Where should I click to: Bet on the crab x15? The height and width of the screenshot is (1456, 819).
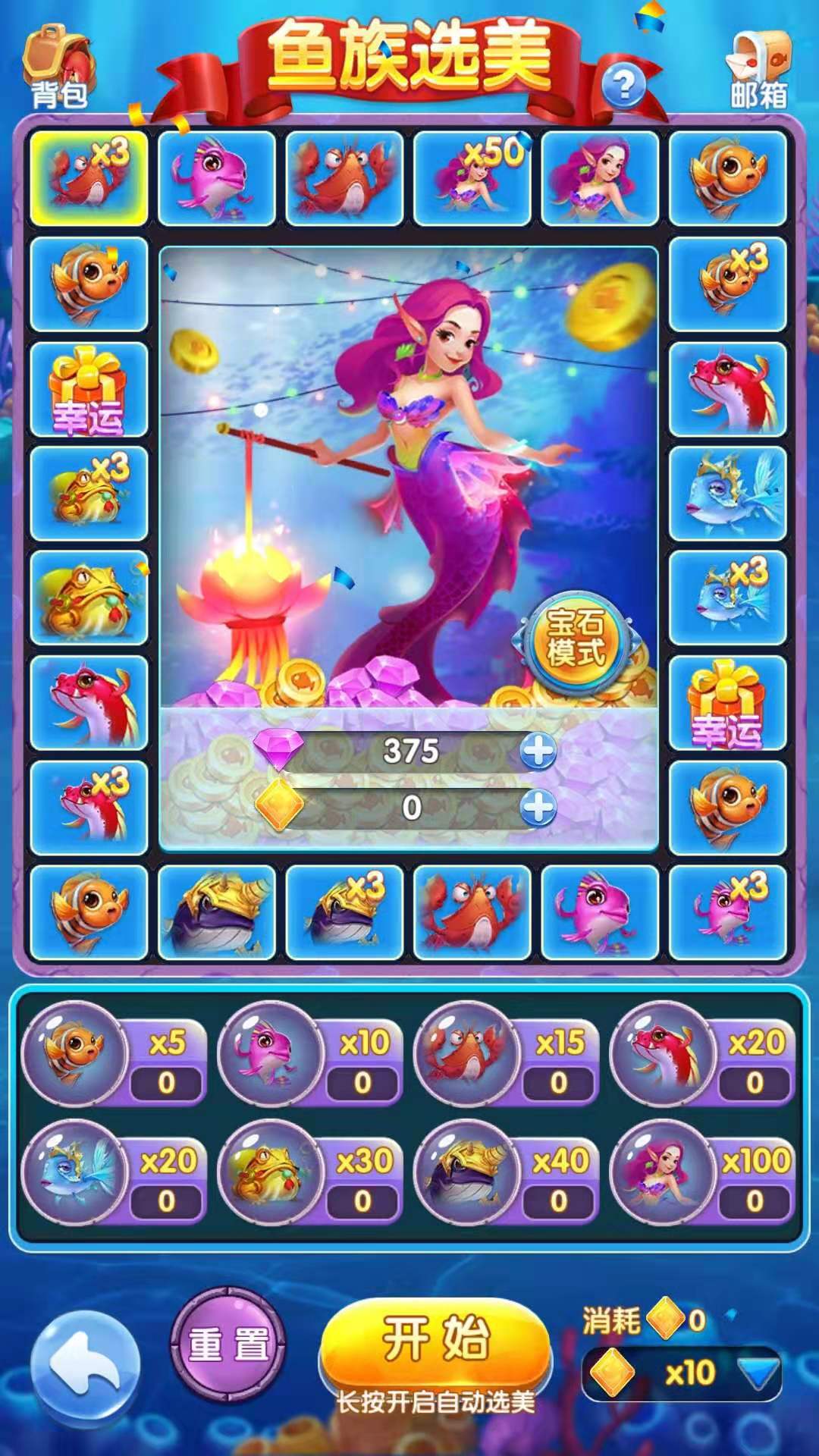point(507,1053)
